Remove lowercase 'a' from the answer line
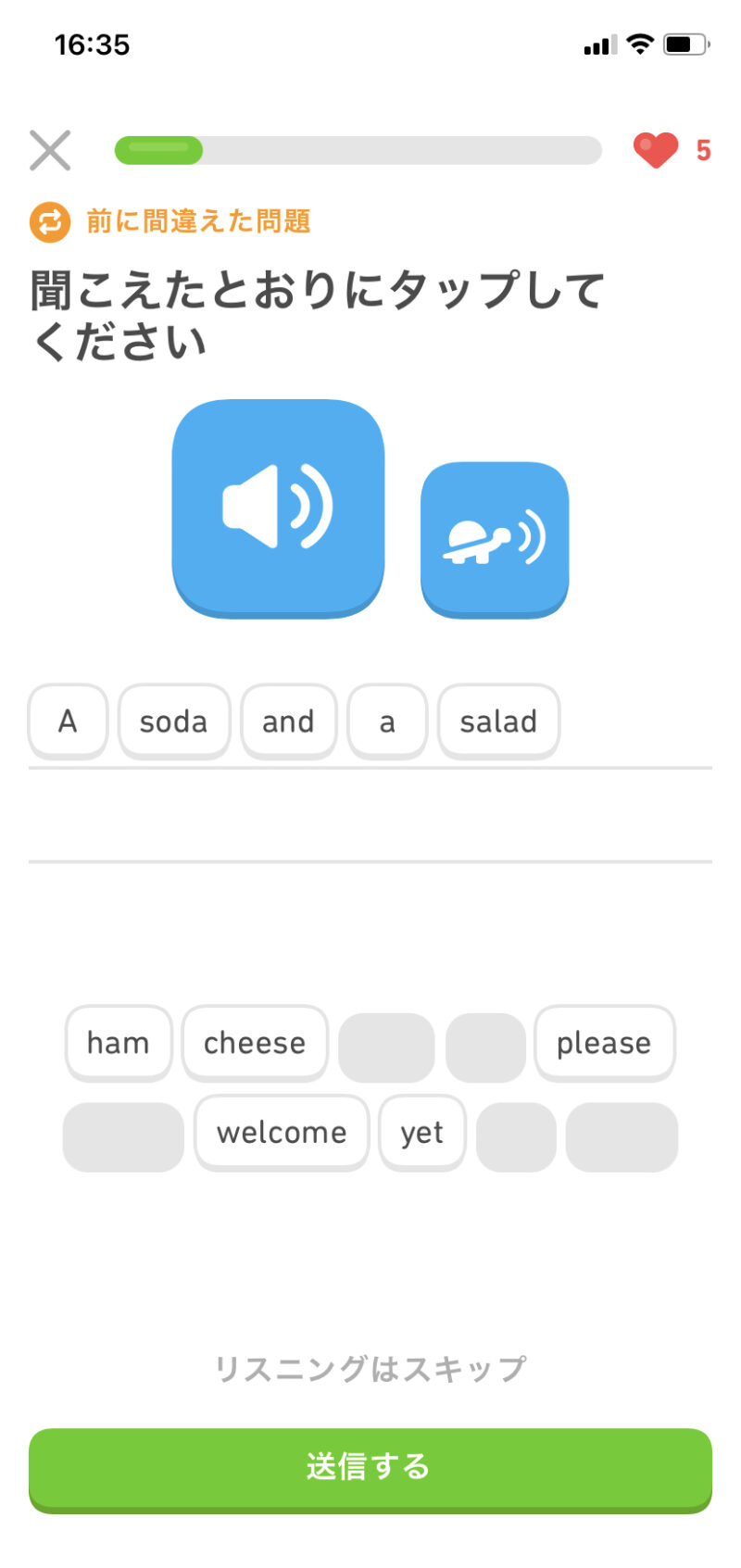This screenshot has height=1568, width=741. (x=387, y=721)
